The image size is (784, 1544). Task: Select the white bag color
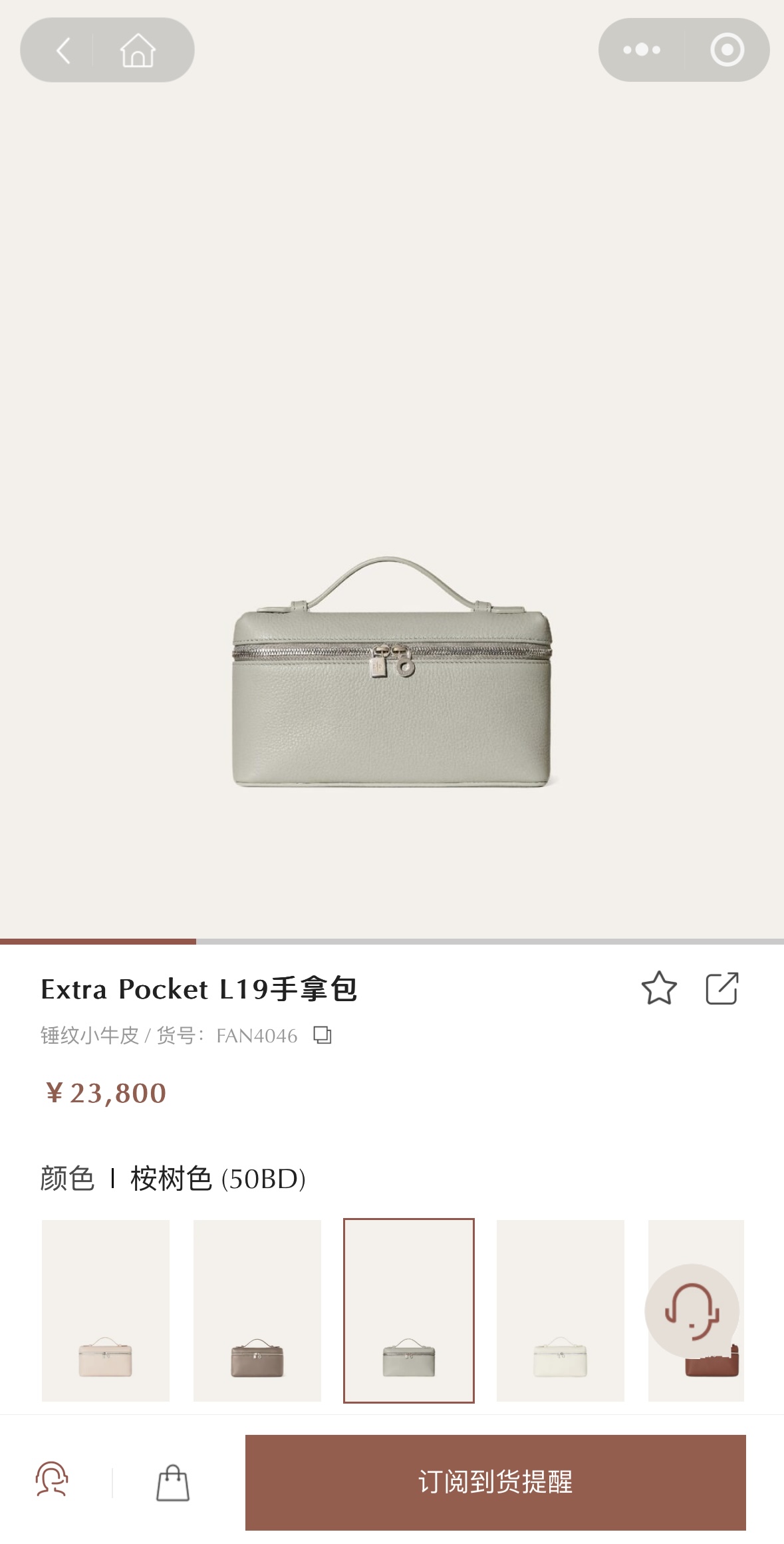pos(561,1310)
